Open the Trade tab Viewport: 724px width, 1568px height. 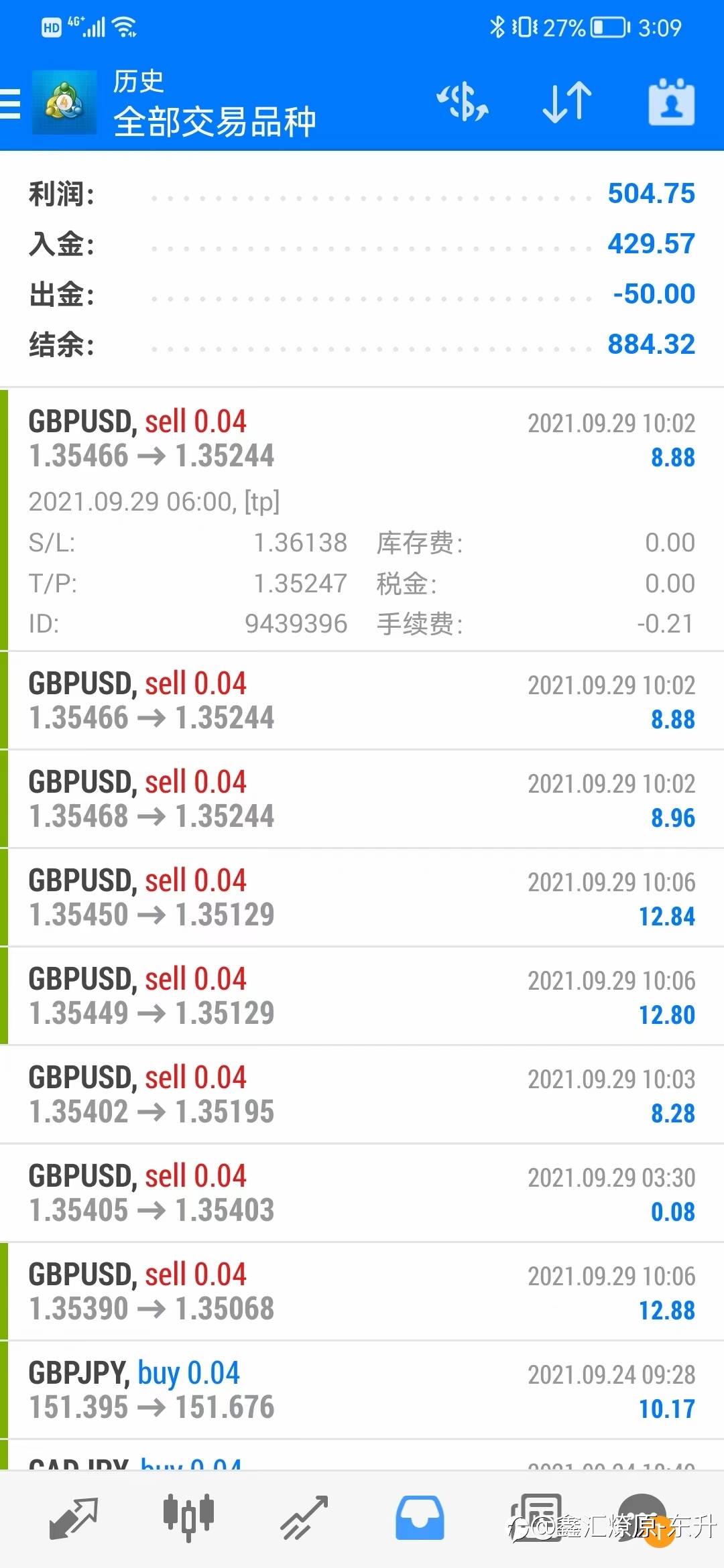[304, 1518]
